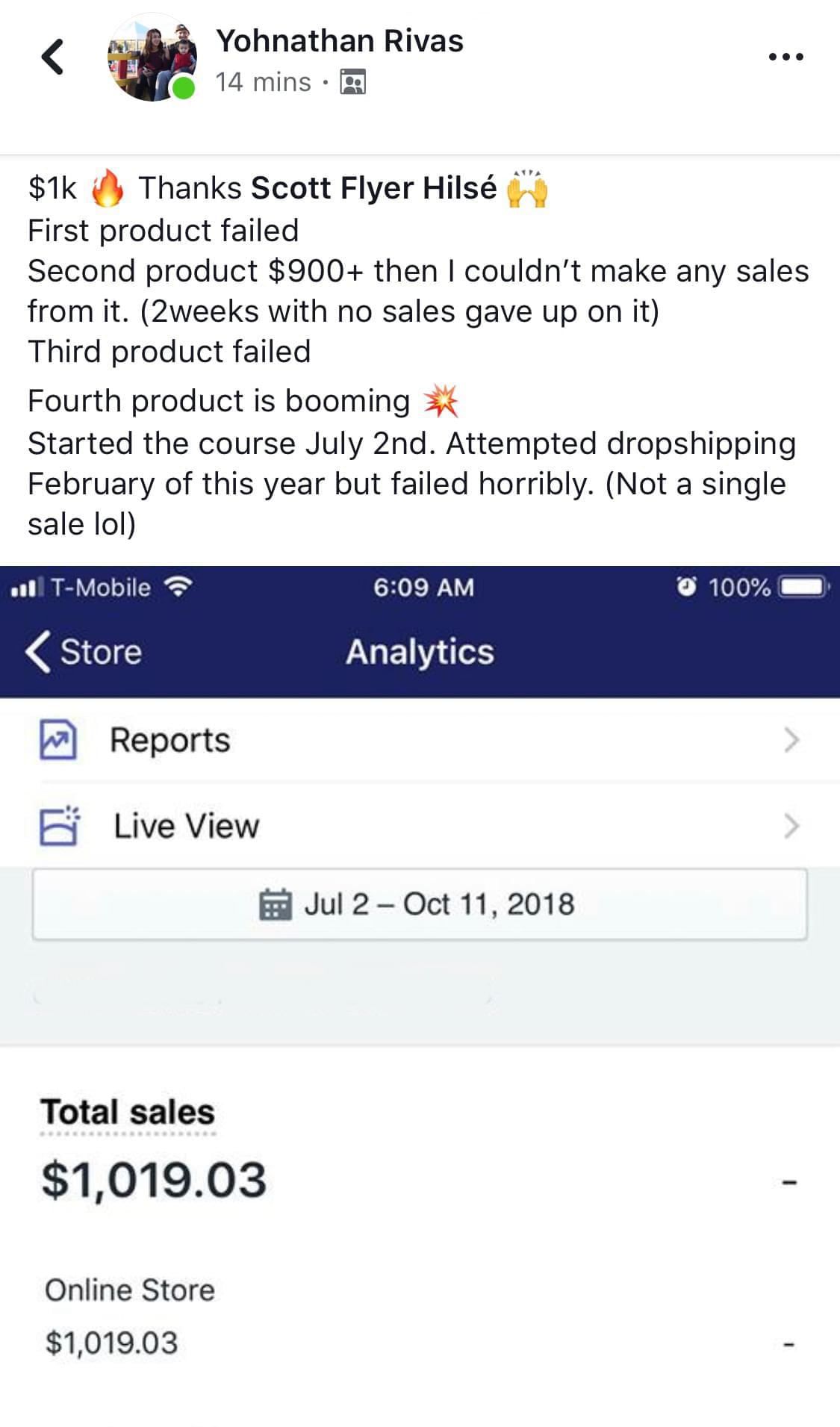This screenshot has width=840, height=1427.
Task: Tap the name Yohnathan Rivas
Action: [x=340, y=41]
